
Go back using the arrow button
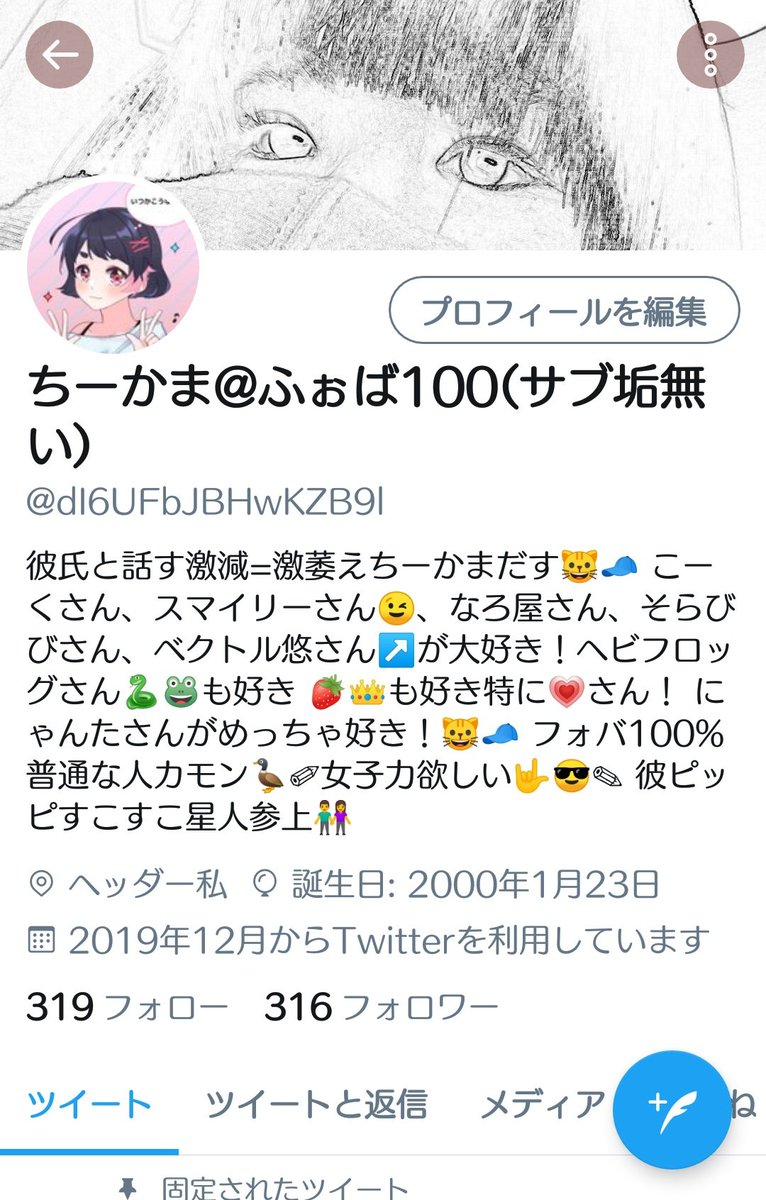click(60, 54)
